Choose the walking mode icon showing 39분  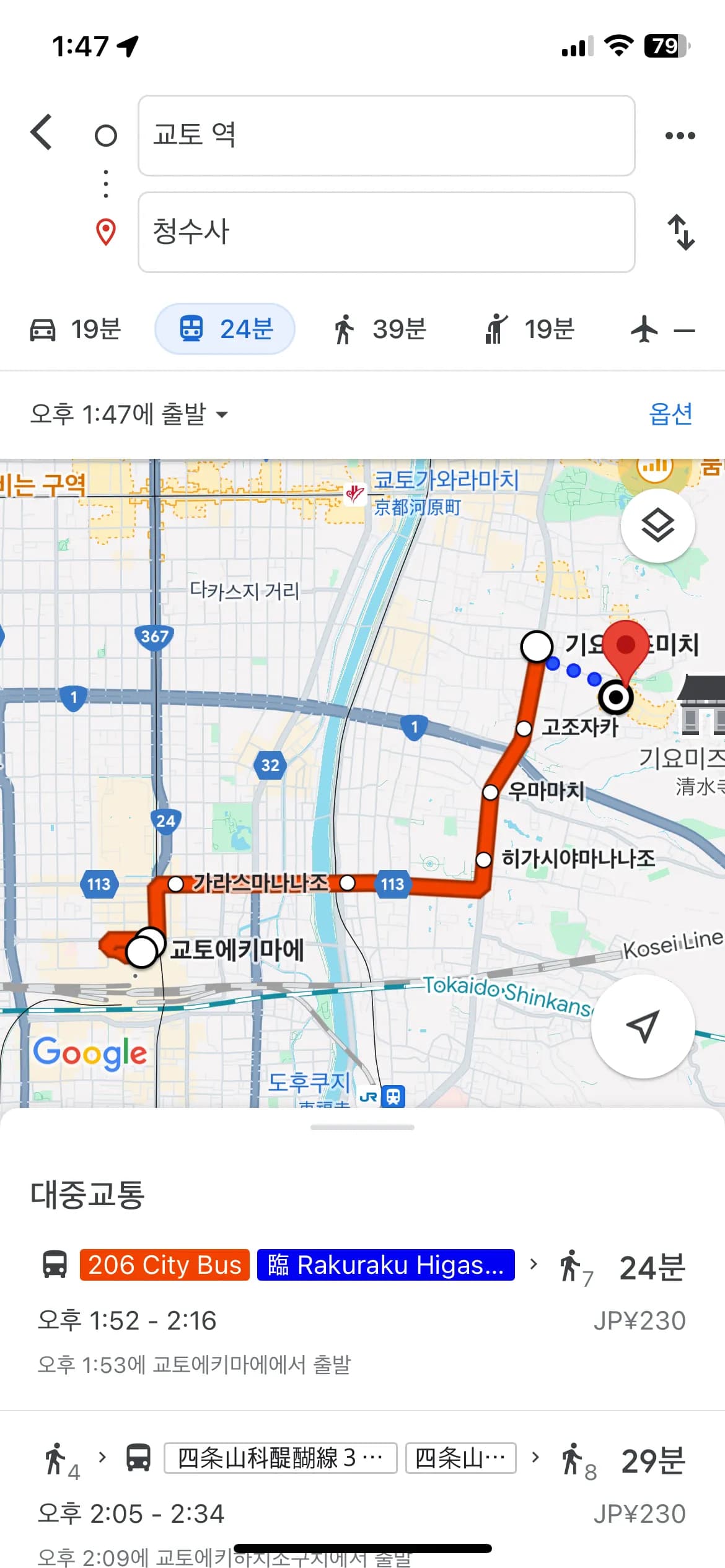(x=345, y=329)
